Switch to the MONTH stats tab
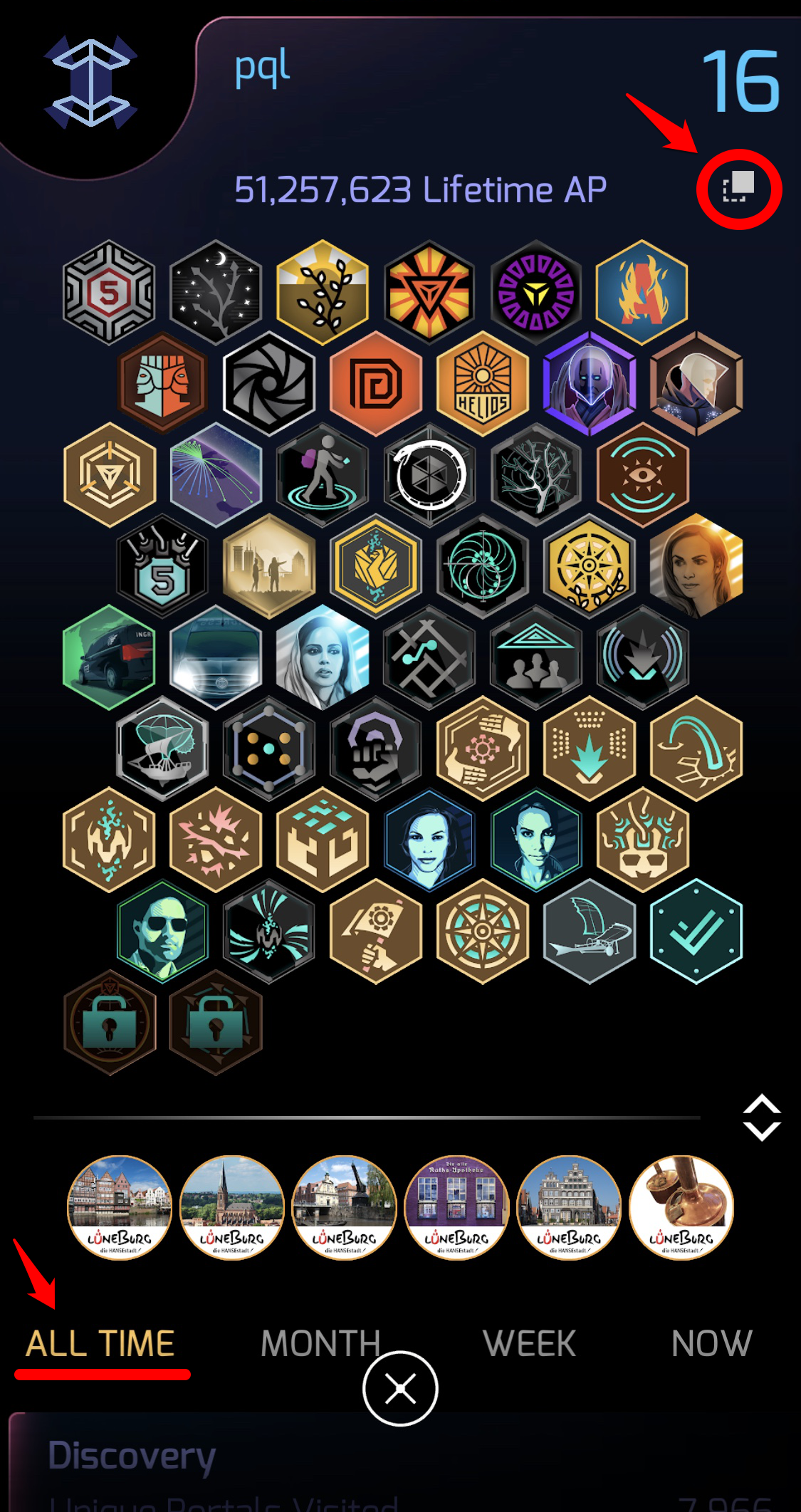 point(320,1344)
